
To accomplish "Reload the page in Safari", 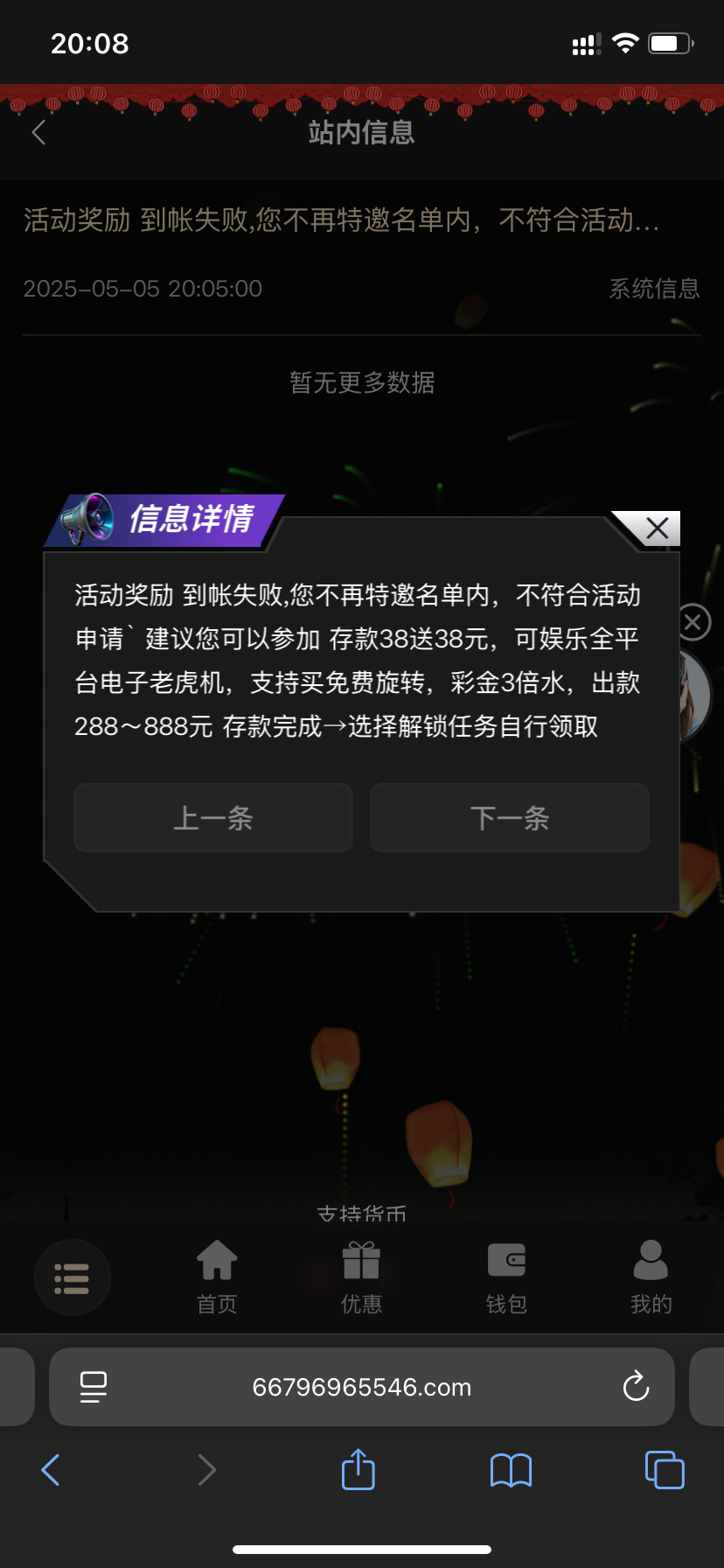I will [636, 1387].
